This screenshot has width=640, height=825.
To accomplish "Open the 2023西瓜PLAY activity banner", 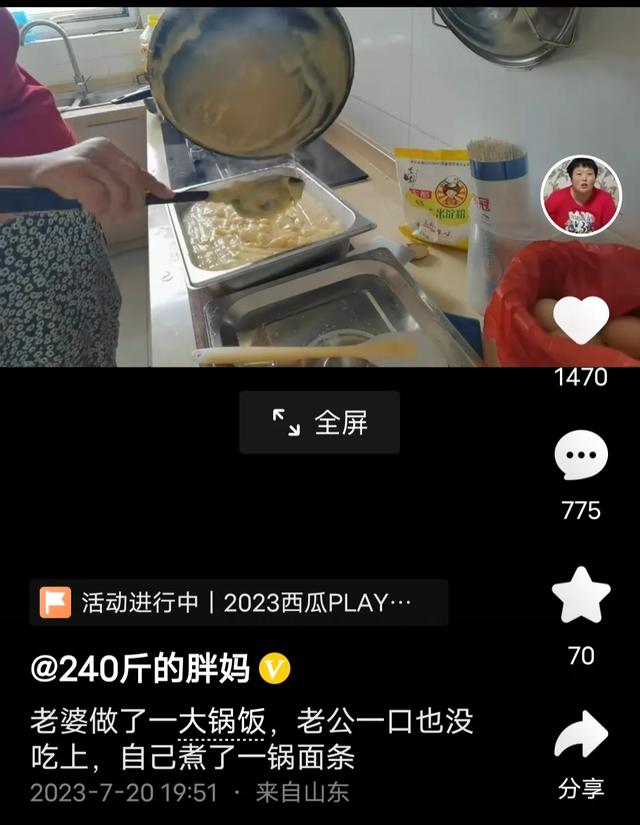I will point(238,603).
